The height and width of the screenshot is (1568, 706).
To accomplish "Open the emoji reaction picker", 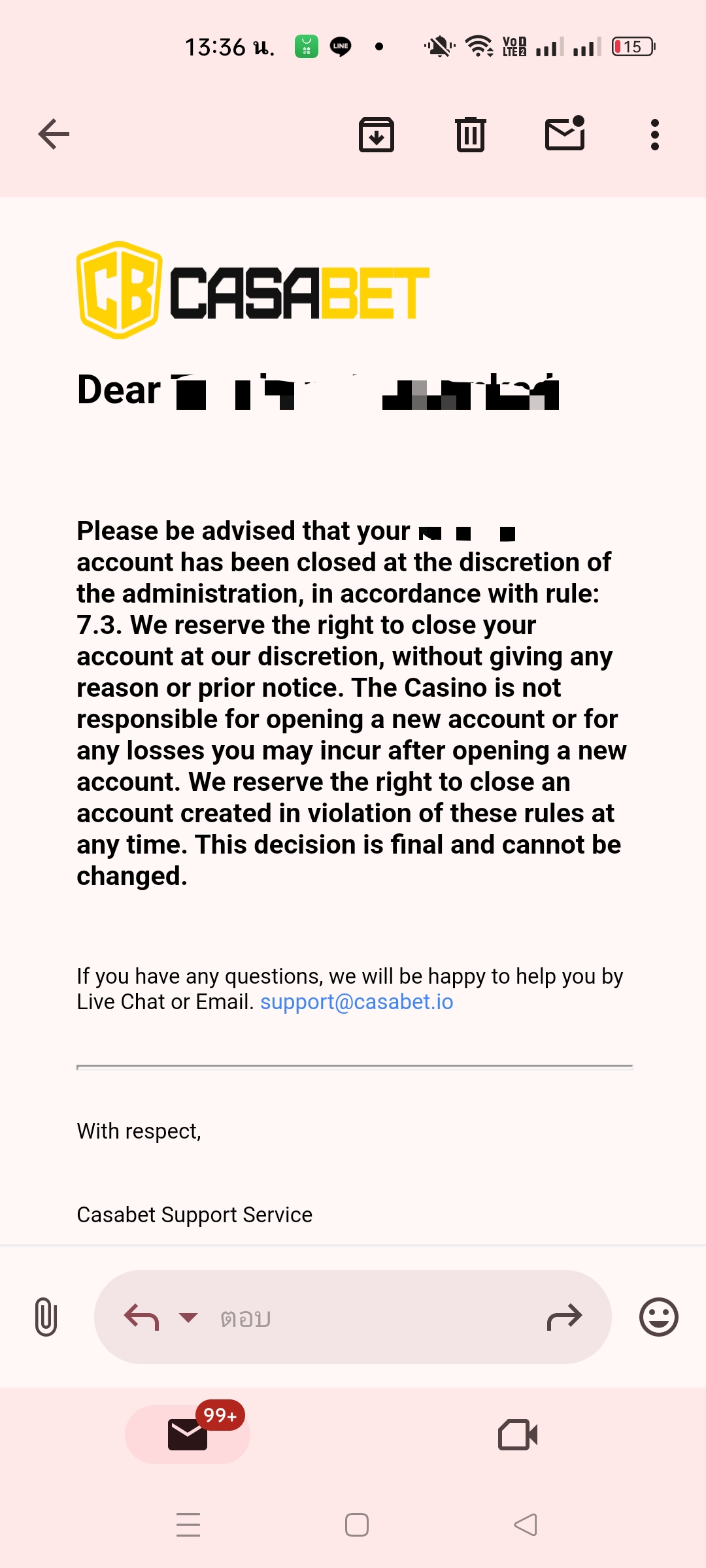I will [658, 1317].
